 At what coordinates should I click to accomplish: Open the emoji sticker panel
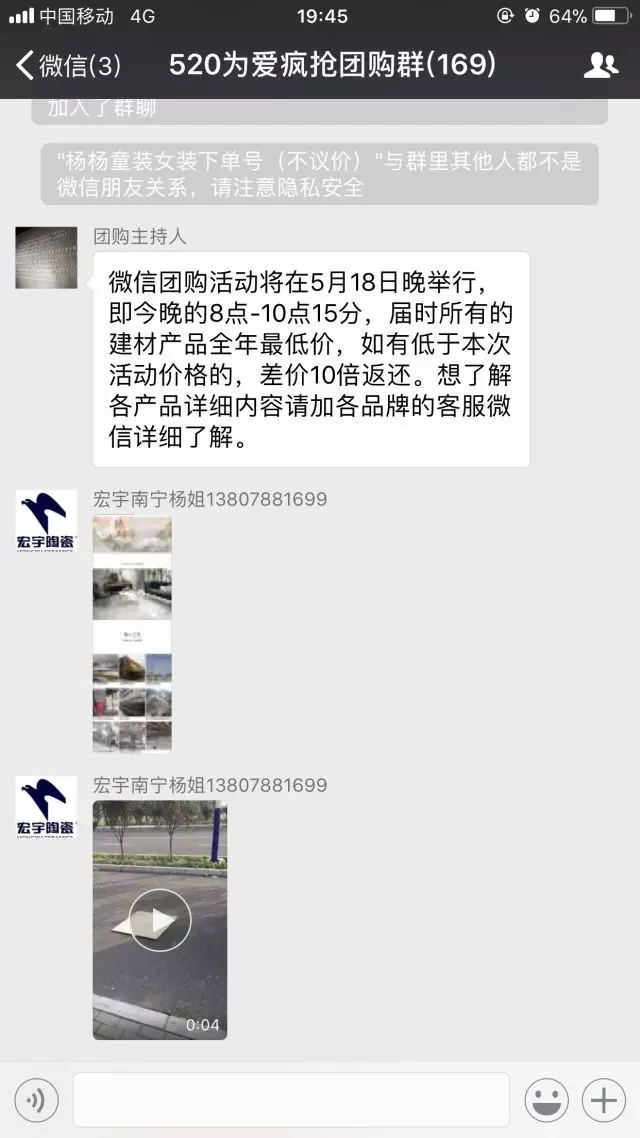(546, 1100)
